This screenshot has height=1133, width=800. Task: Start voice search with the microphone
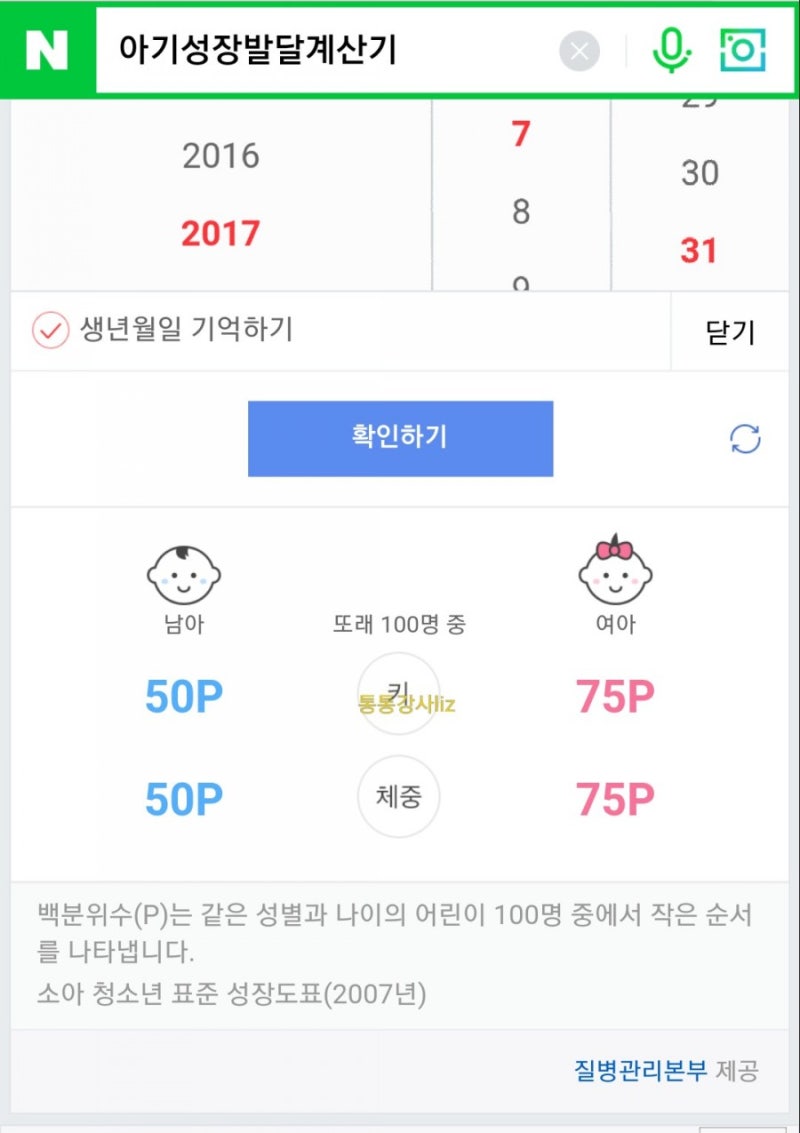[672, 49]
